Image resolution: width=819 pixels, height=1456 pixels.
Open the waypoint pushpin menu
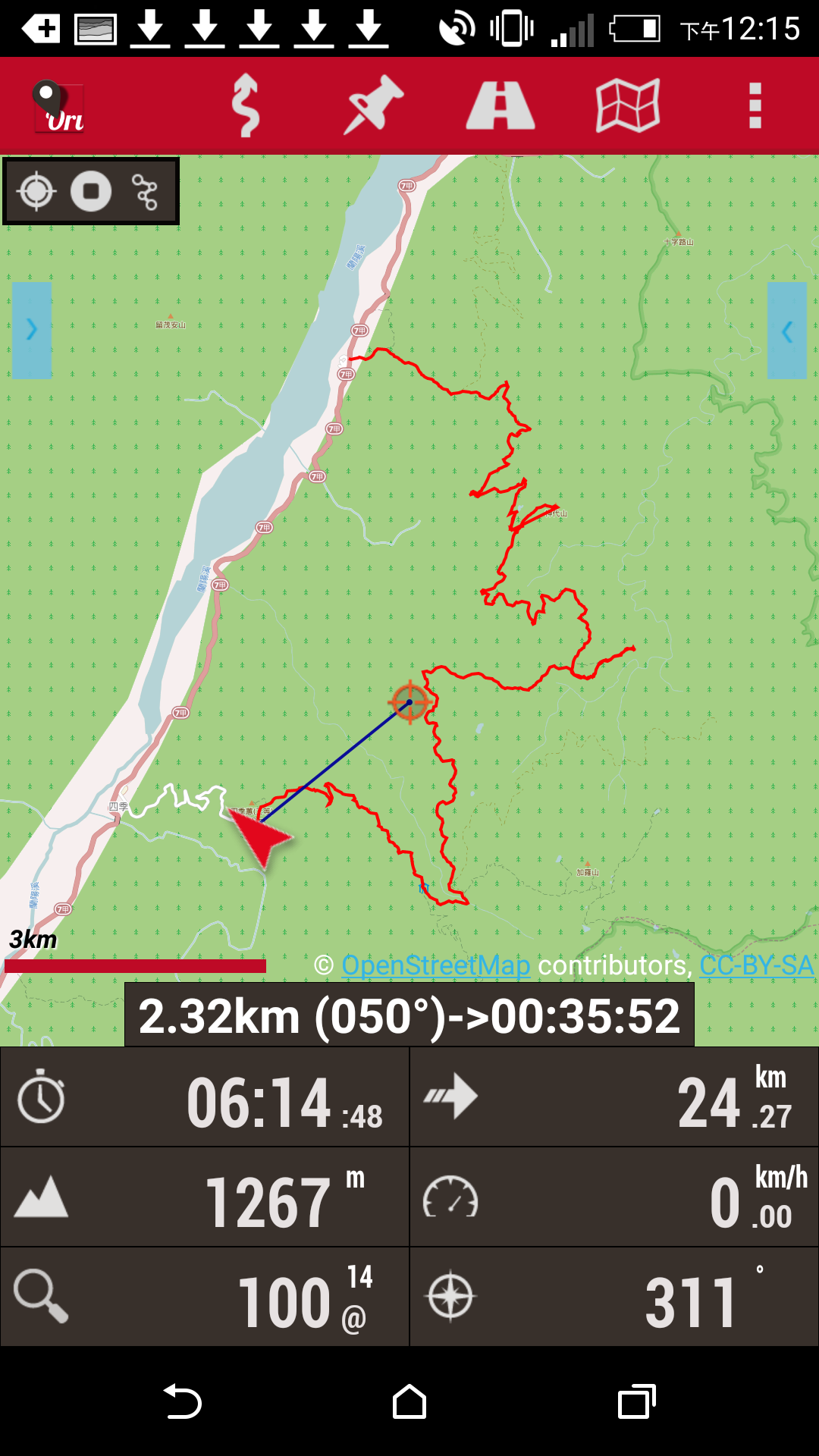pyautogui.click(x=373, y=105)
